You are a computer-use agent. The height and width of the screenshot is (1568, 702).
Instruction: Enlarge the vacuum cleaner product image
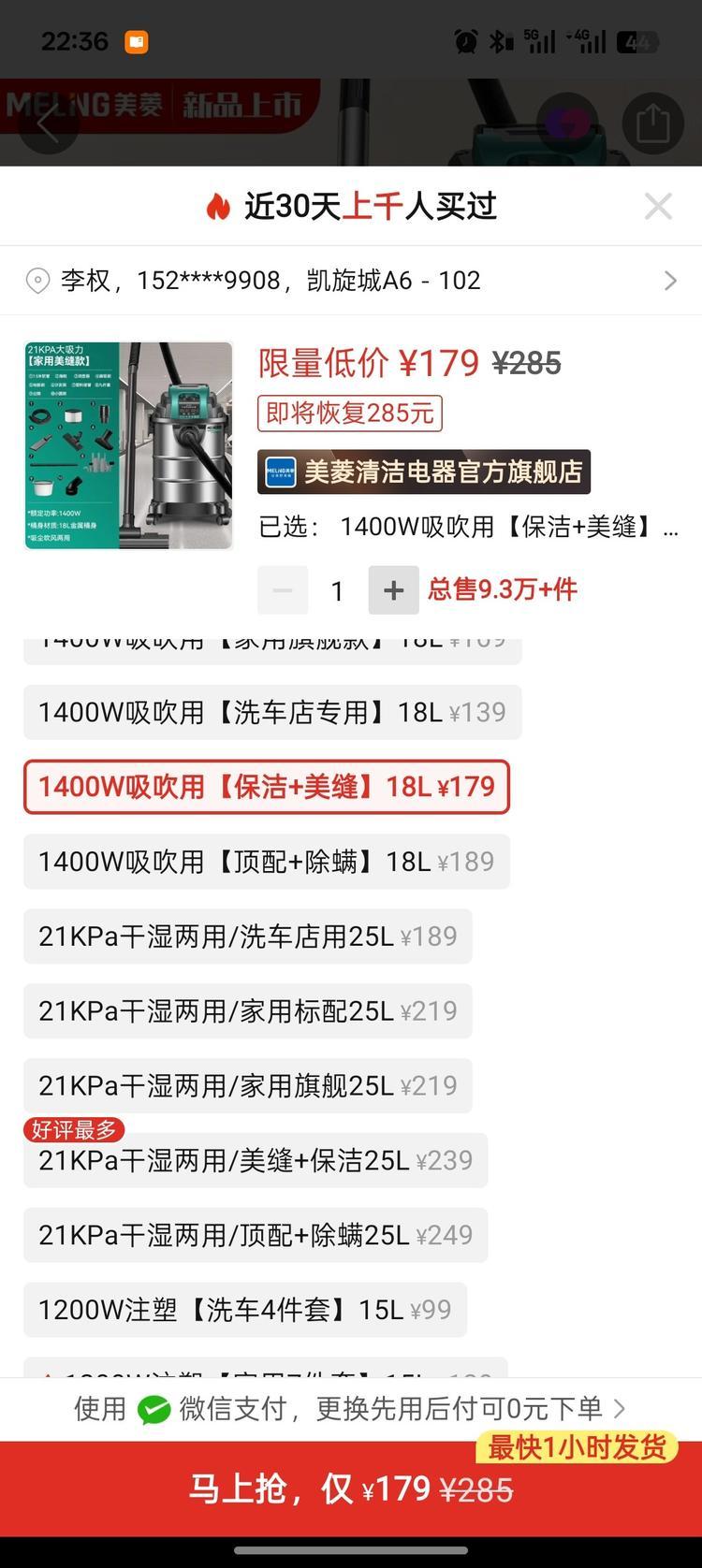click(129, 445)
